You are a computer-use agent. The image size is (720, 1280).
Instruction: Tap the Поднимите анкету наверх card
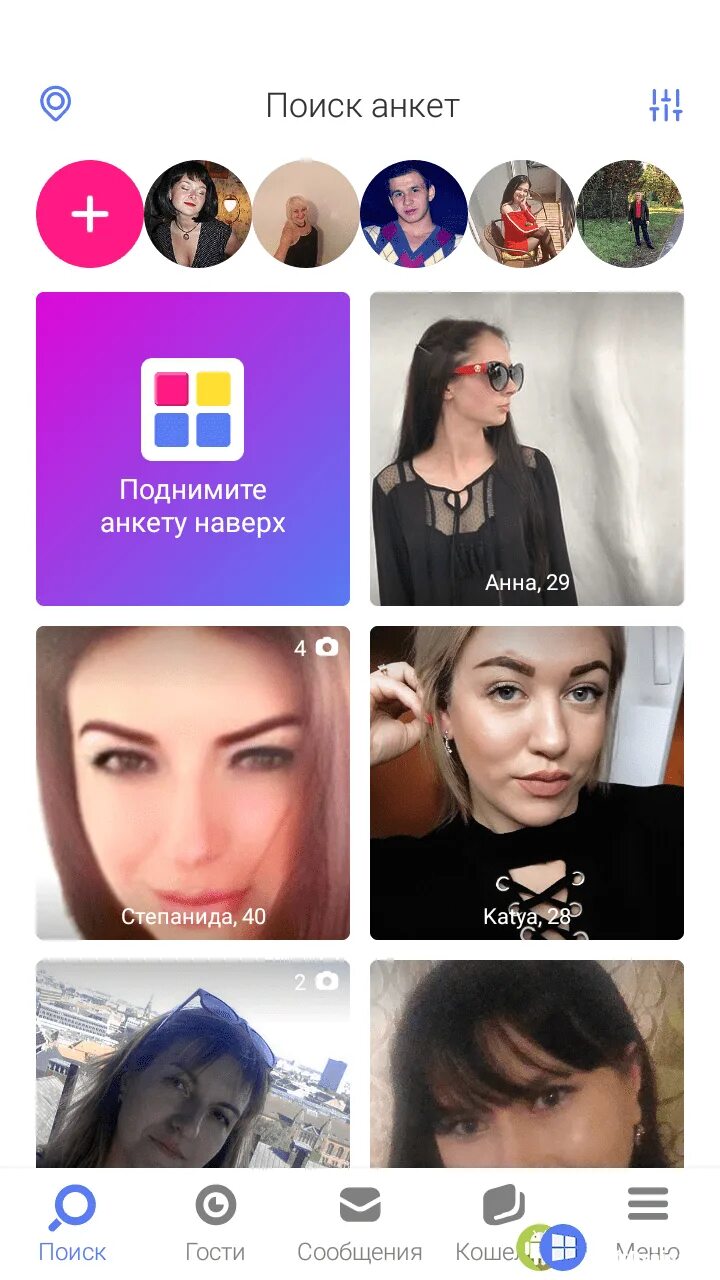pos(193,449)
